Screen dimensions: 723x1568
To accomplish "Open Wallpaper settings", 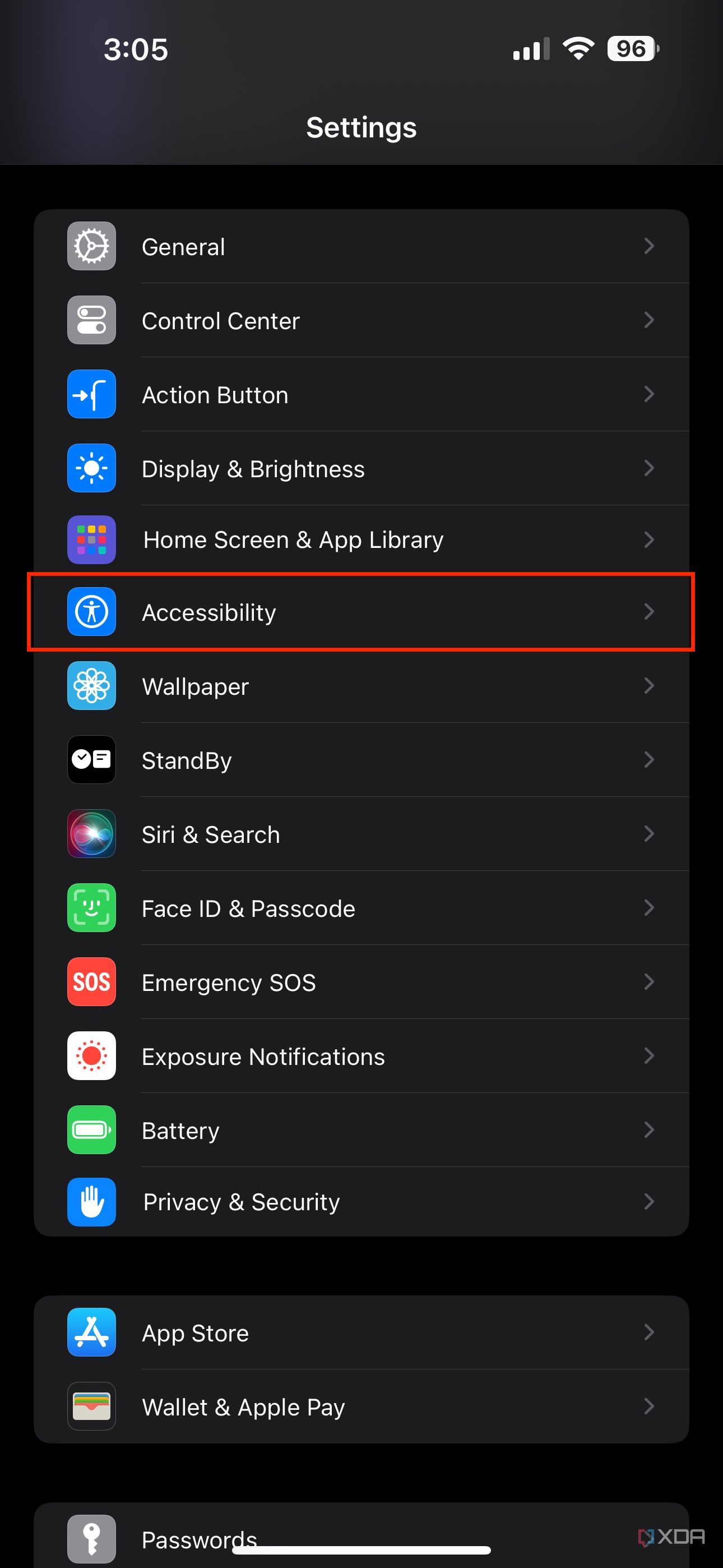I will pos(361,686).
